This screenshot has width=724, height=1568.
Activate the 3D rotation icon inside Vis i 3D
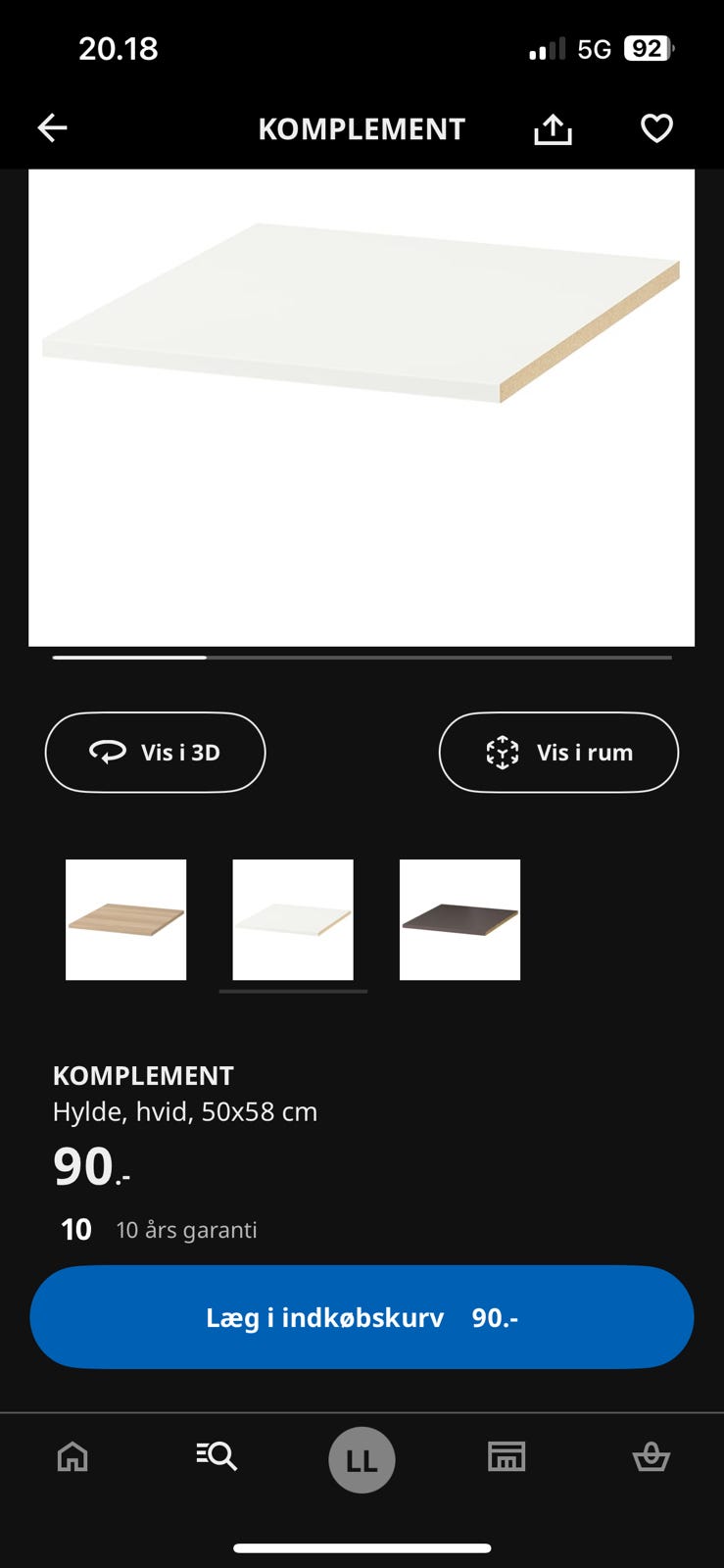pyautogui.click(x=107, y=752)
